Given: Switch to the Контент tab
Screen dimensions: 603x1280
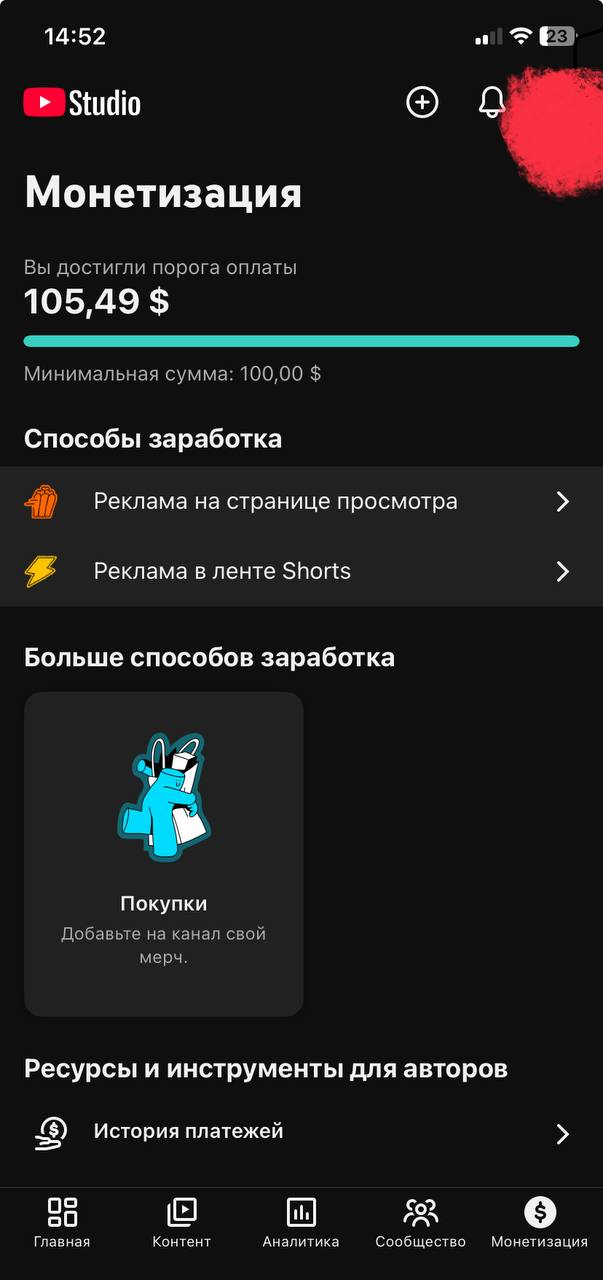Looking at the screenshot, I should click(182, 1222).
